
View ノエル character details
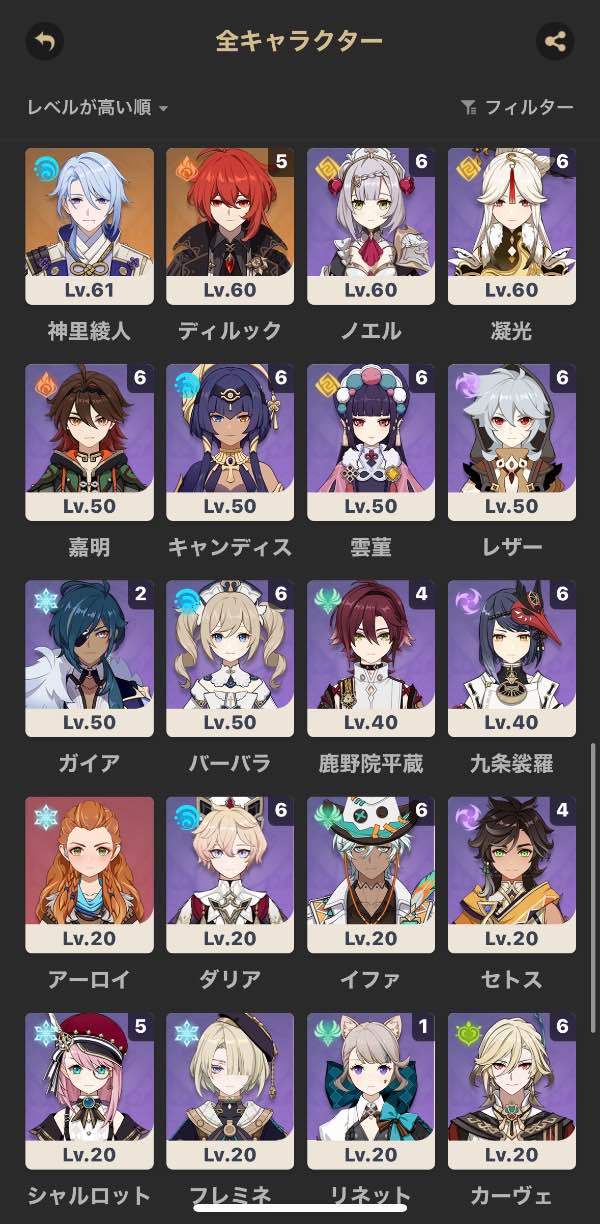tap(371, 226)
